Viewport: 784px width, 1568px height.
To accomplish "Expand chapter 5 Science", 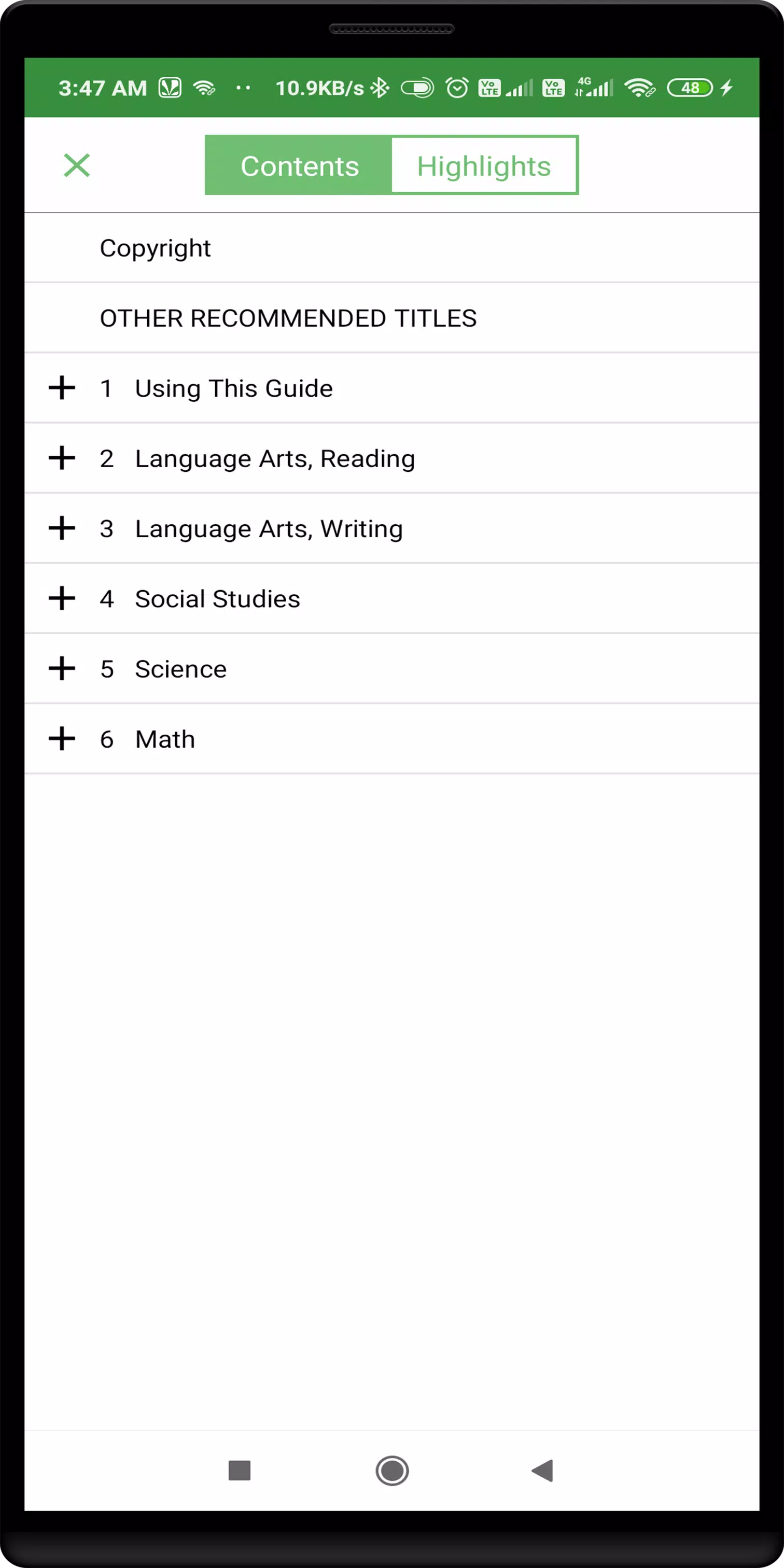I will click(x=62, y=668).
